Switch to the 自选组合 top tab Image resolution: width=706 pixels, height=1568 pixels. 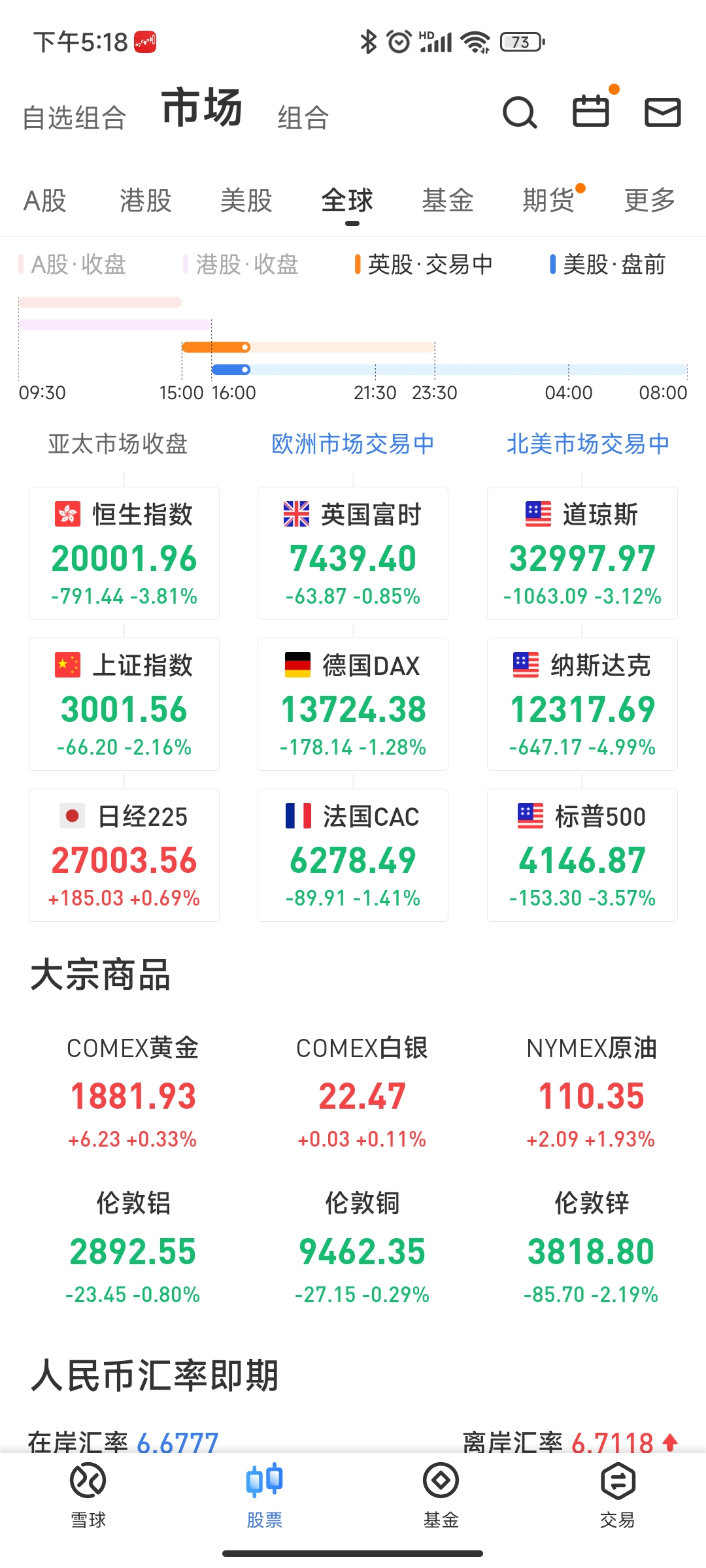(x=74, y=118)
